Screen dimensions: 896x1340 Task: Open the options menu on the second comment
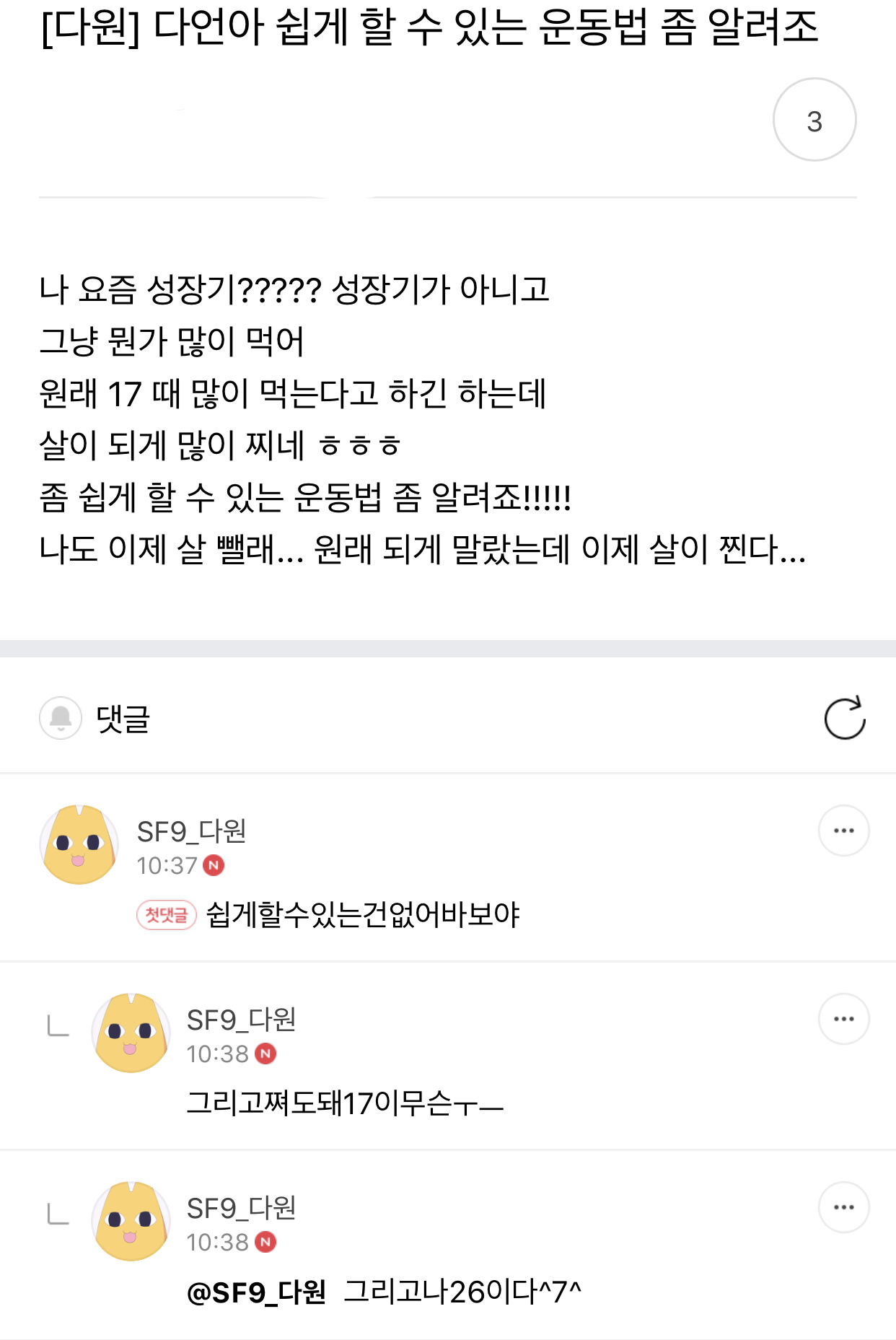[843, 1019]
